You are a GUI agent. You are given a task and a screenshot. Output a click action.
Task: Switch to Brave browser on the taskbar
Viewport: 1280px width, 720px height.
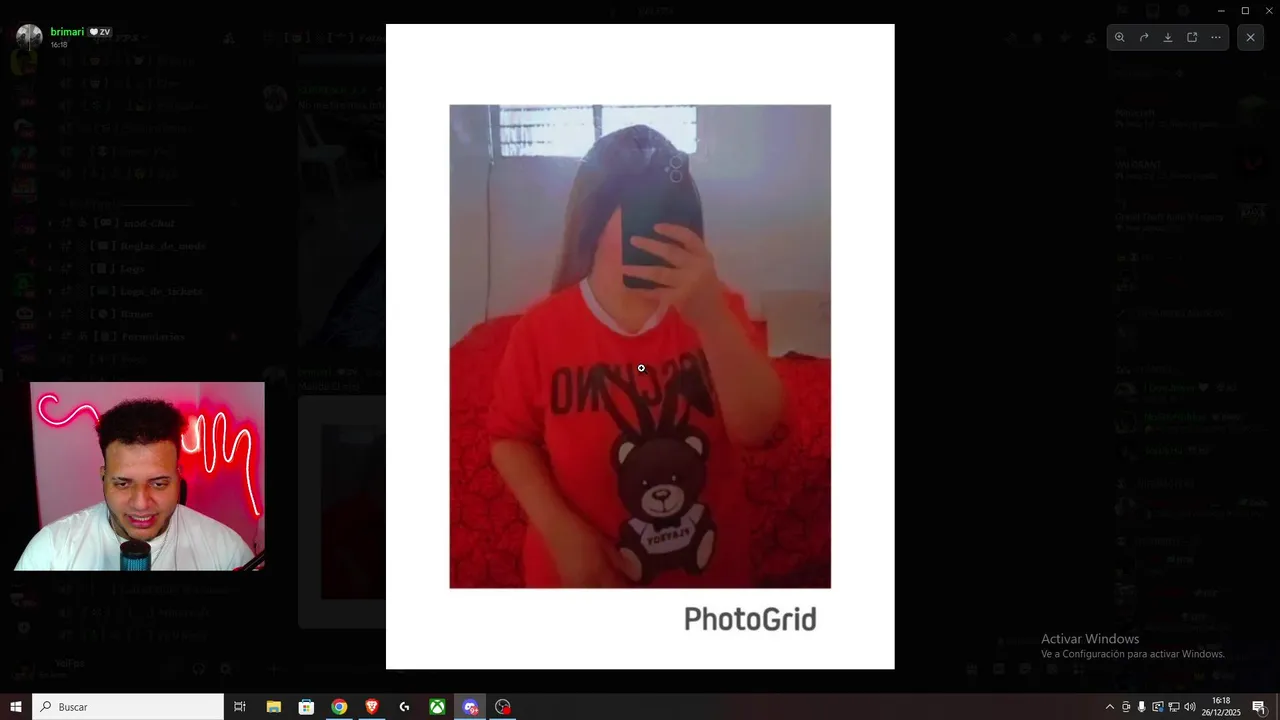[372, 707]
